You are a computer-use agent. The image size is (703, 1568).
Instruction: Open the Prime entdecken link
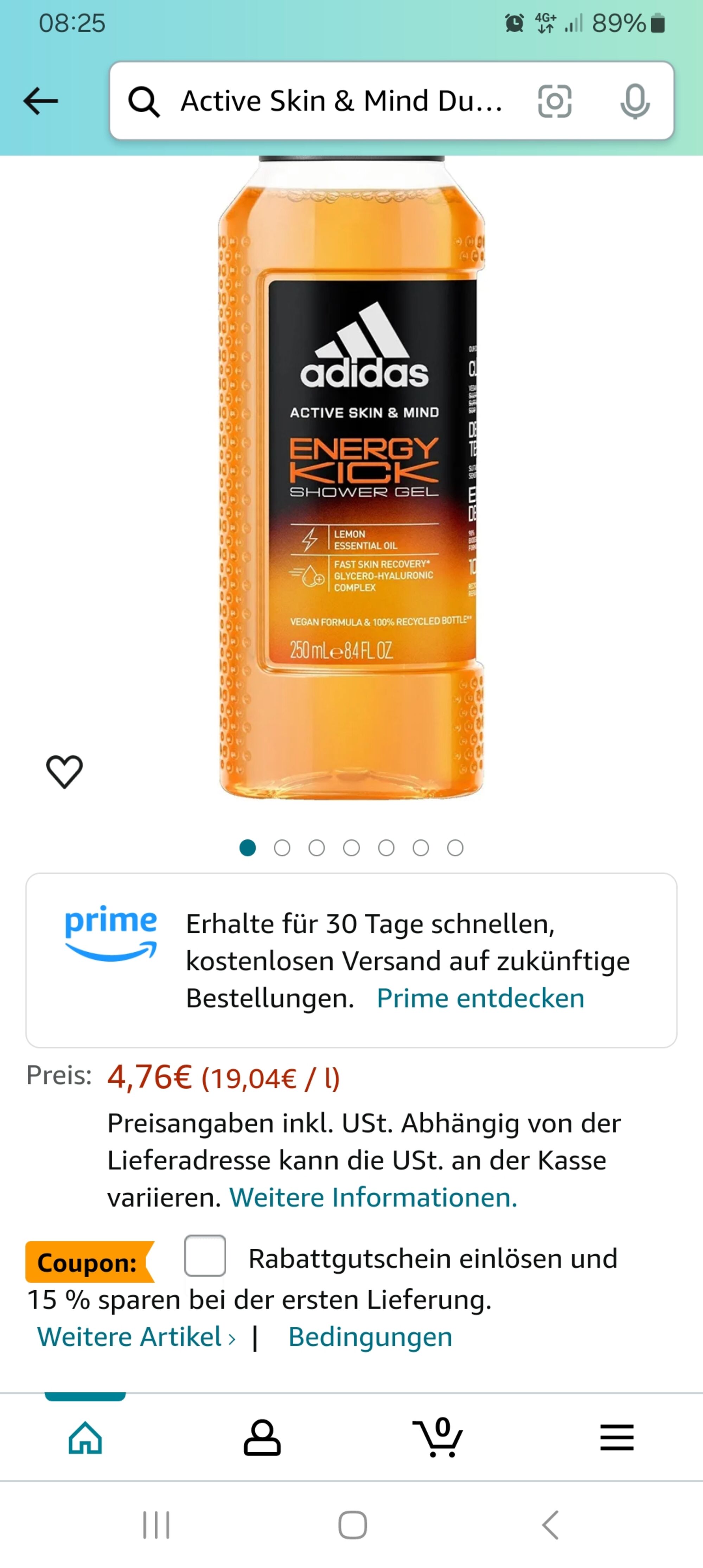pyautogui.click(x=480, y=998)
